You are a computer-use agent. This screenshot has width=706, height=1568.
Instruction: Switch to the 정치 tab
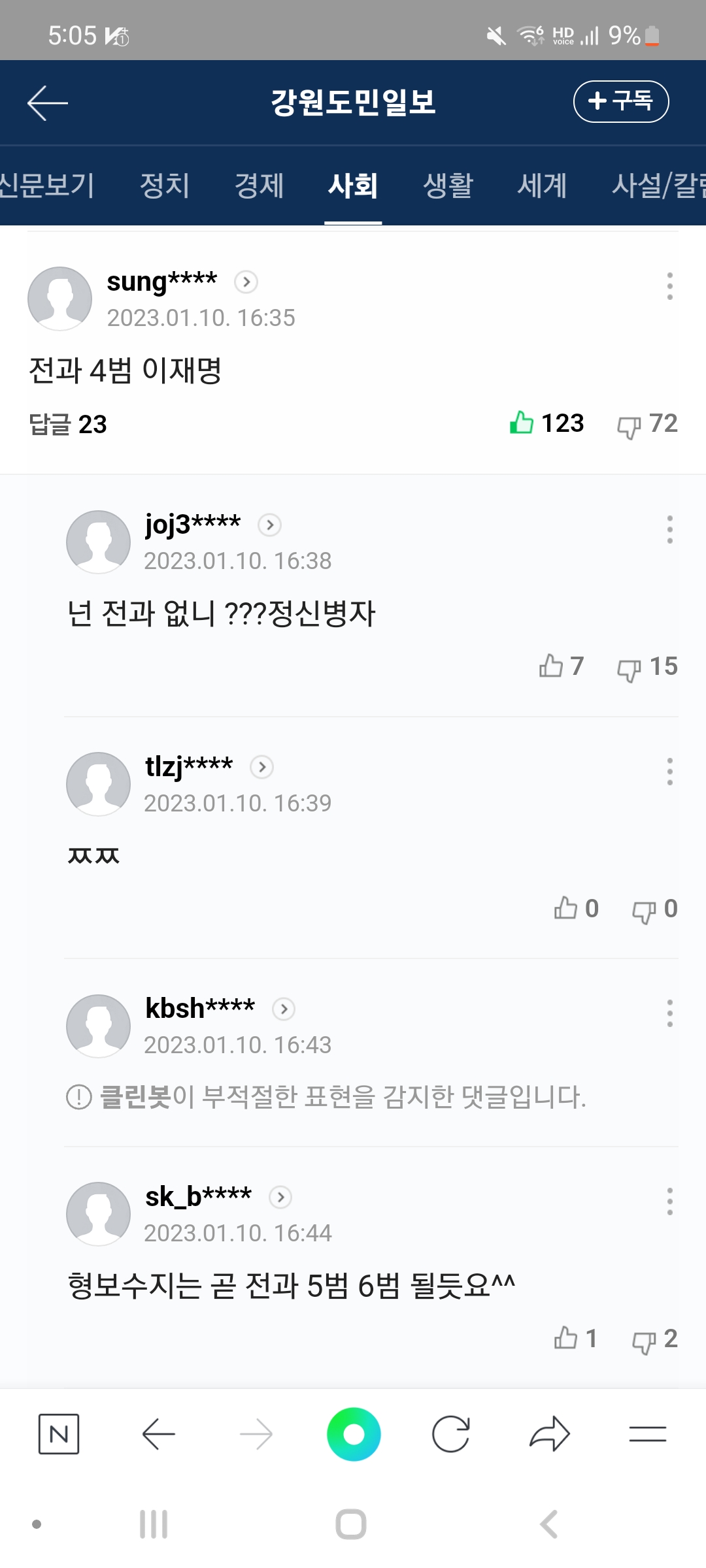tap(165, 186)
